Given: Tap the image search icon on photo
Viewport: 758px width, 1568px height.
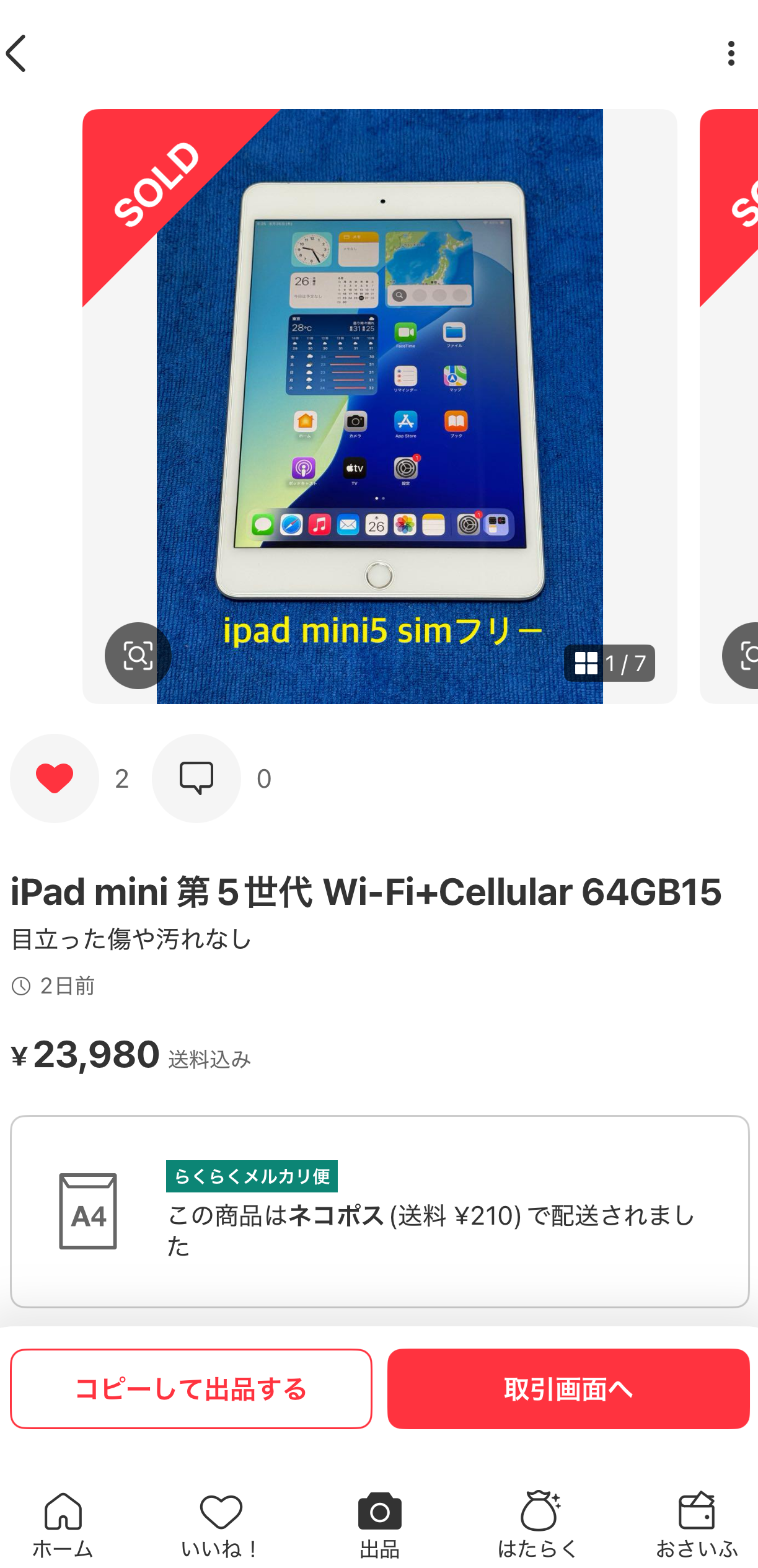Looking at the screenshot, I should [x=138, y=655].
